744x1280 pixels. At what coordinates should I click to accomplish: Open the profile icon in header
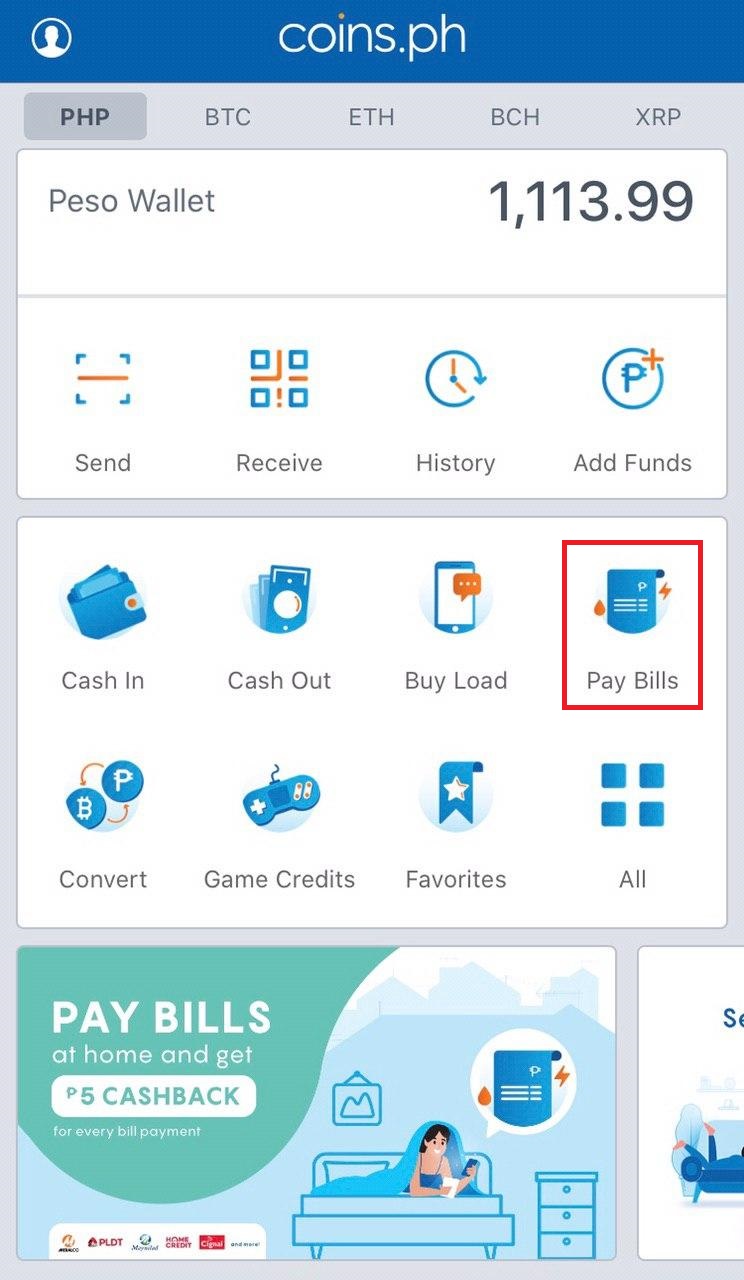tap(51, 39)
